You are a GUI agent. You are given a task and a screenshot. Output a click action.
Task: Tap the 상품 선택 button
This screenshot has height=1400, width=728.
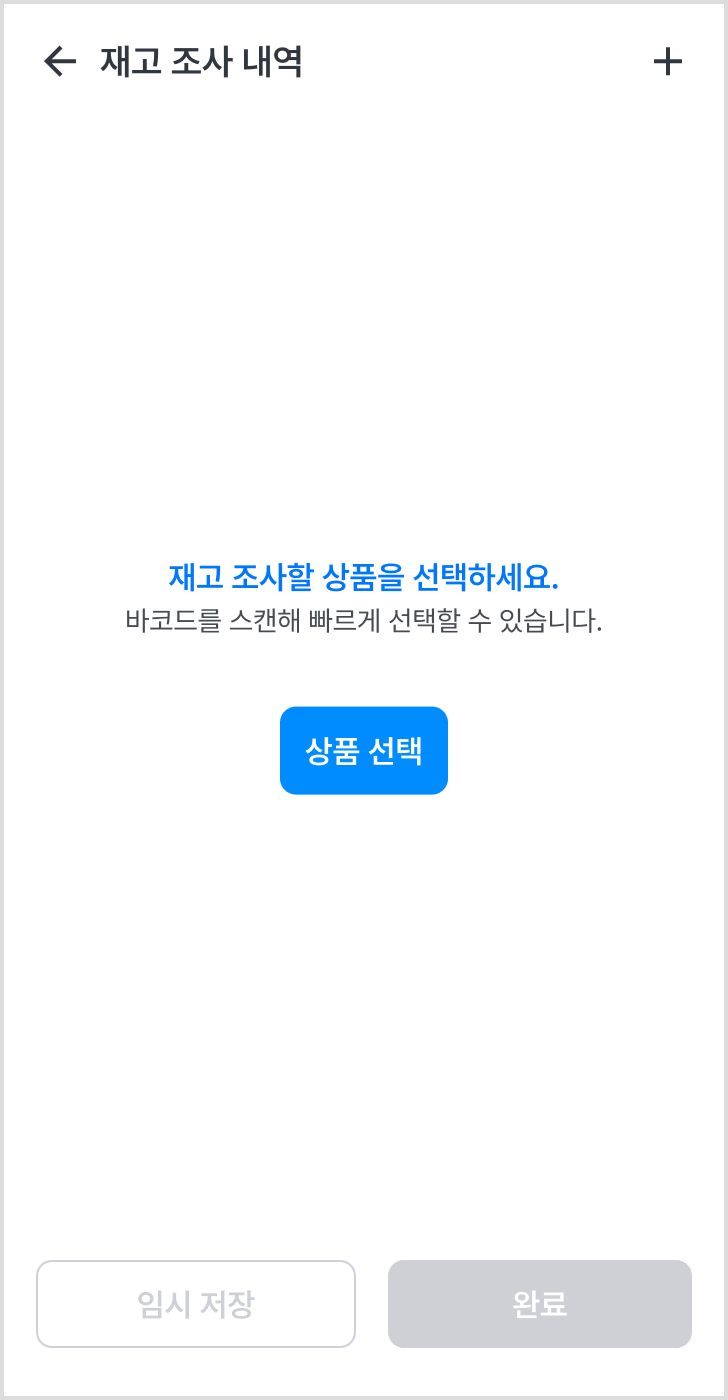(363, 751)
